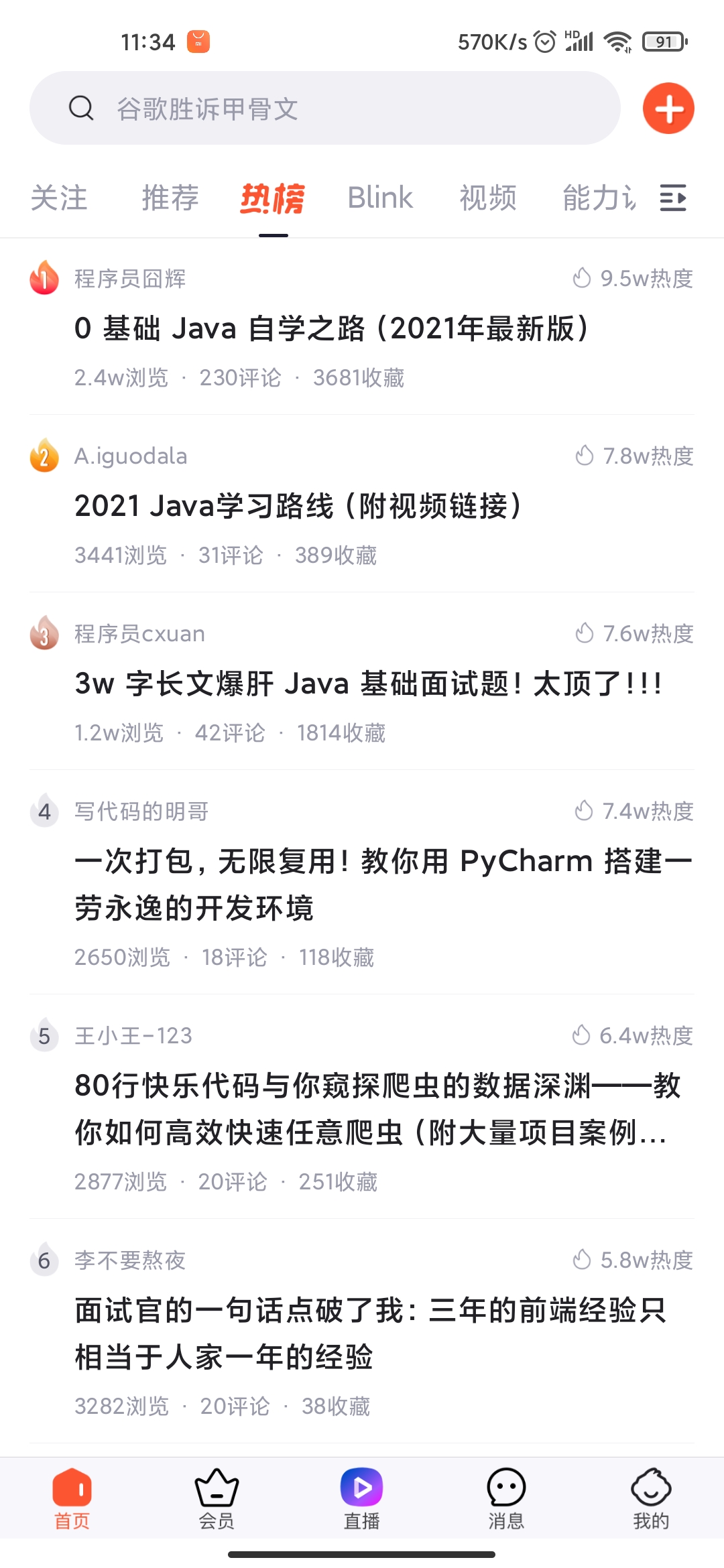Open article 0 基础 Java 自学之路
Screen dimensions: 724x1568
332,329
